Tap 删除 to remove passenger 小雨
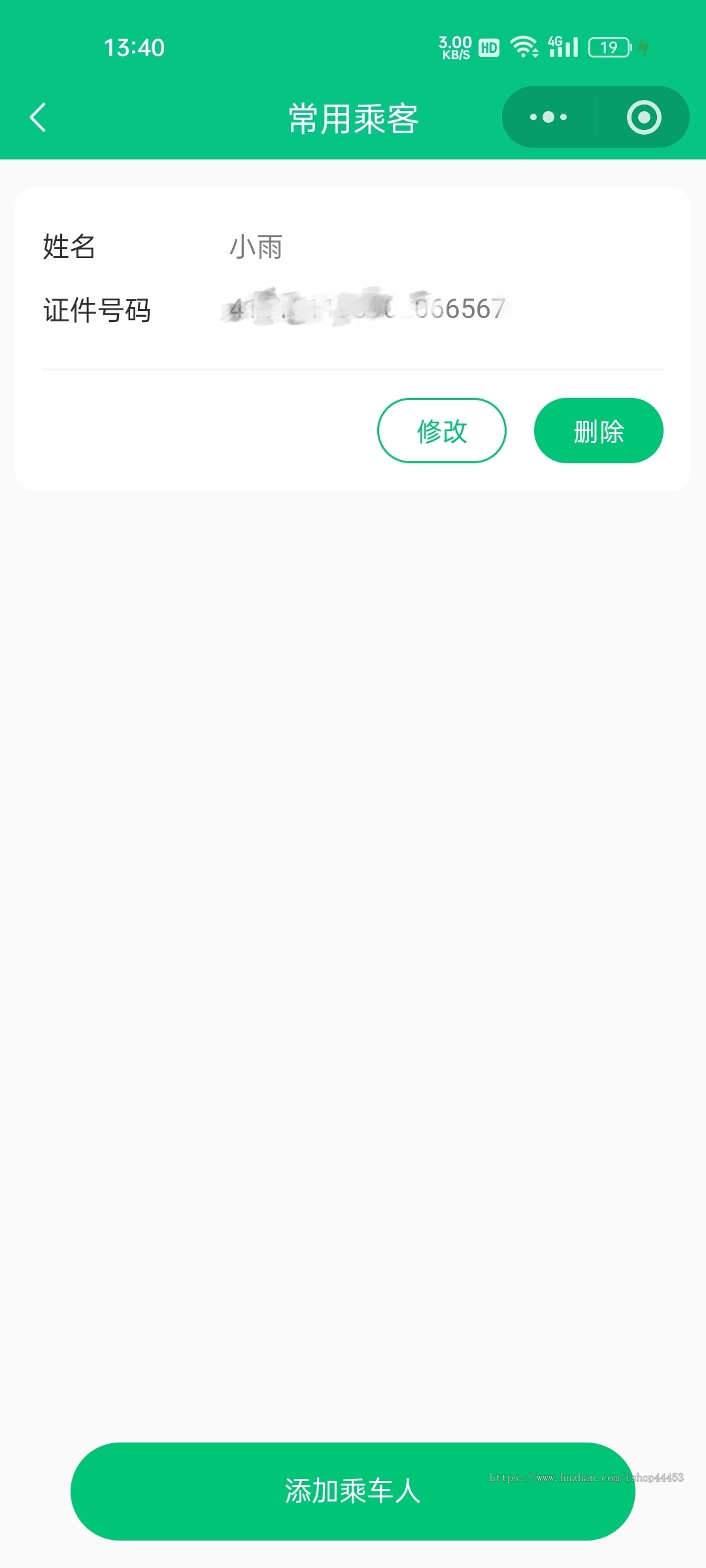The height and width of the screenshot is (1568, 706). click(599, 430)
